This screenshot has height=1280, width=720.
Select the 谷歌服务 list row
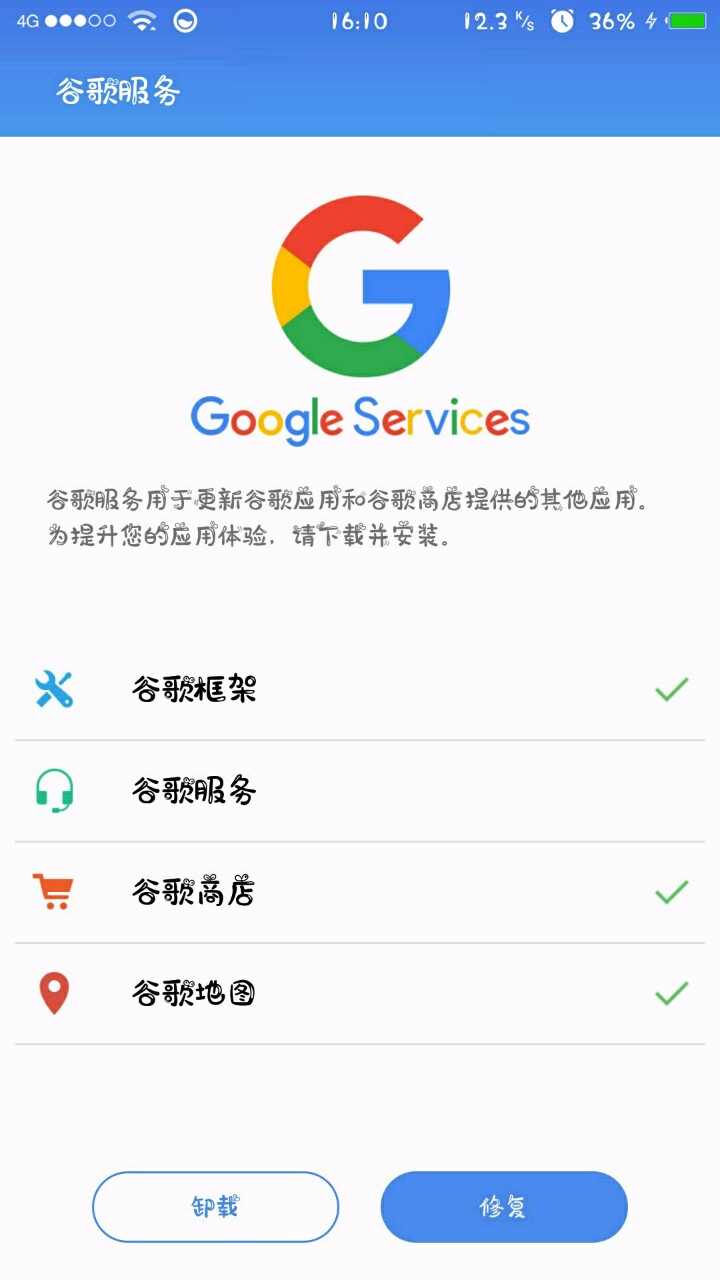pyautogui.click(x=360, y=791)
